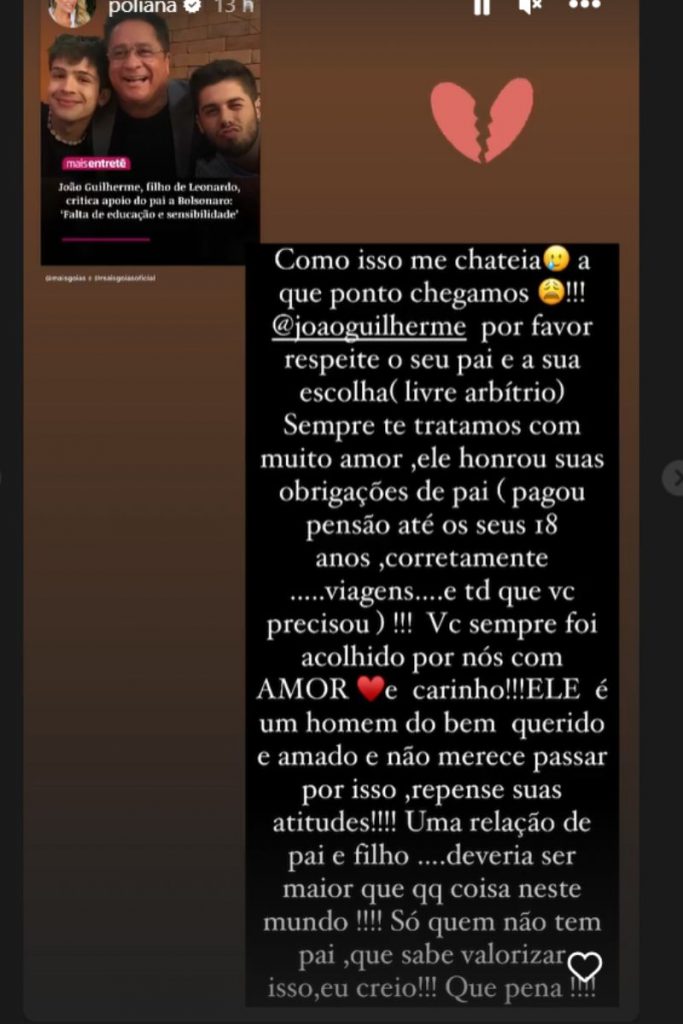Unmute the story audio
Viewport: 683px width, 1024px height.
531,6
